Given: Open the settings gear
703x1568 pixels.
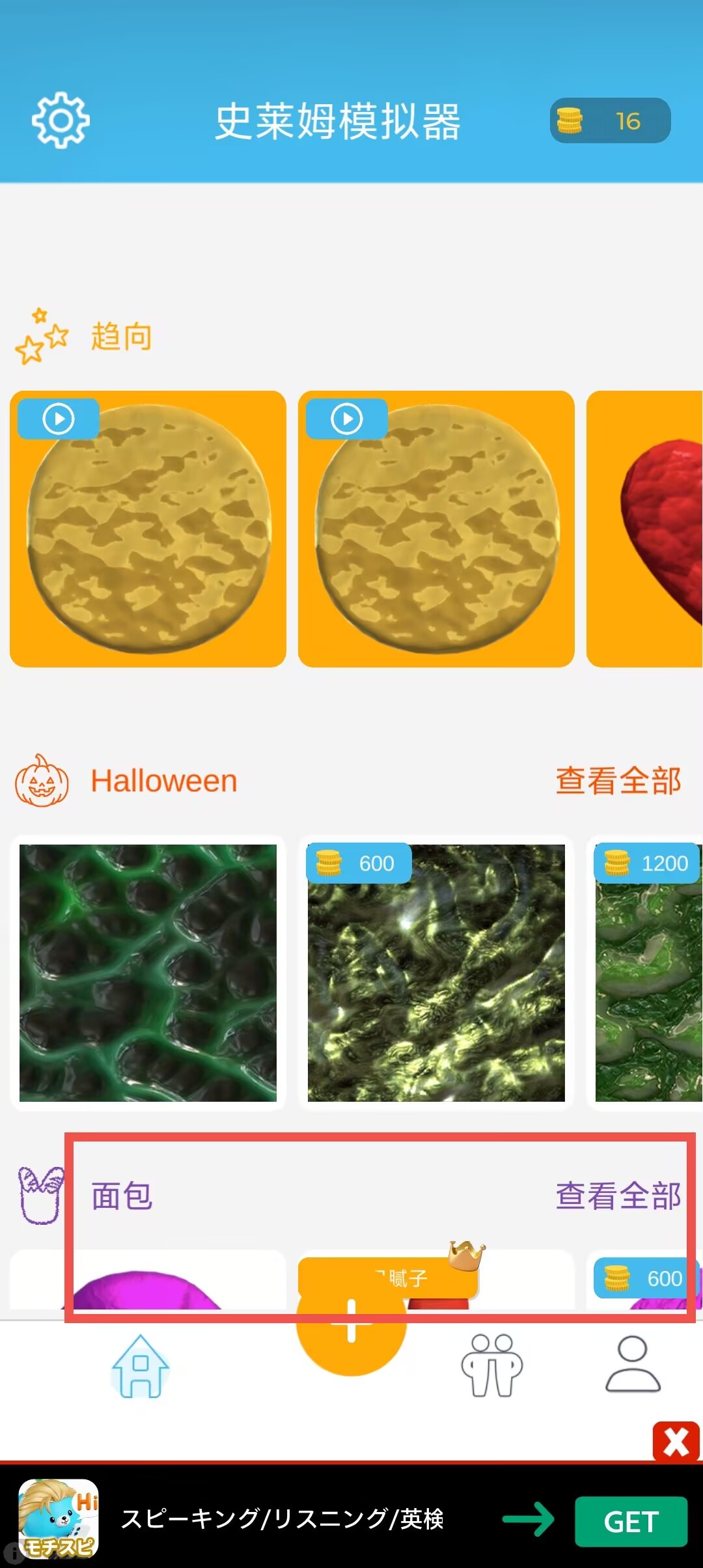Looking at the screenshot, I should 61,120.
